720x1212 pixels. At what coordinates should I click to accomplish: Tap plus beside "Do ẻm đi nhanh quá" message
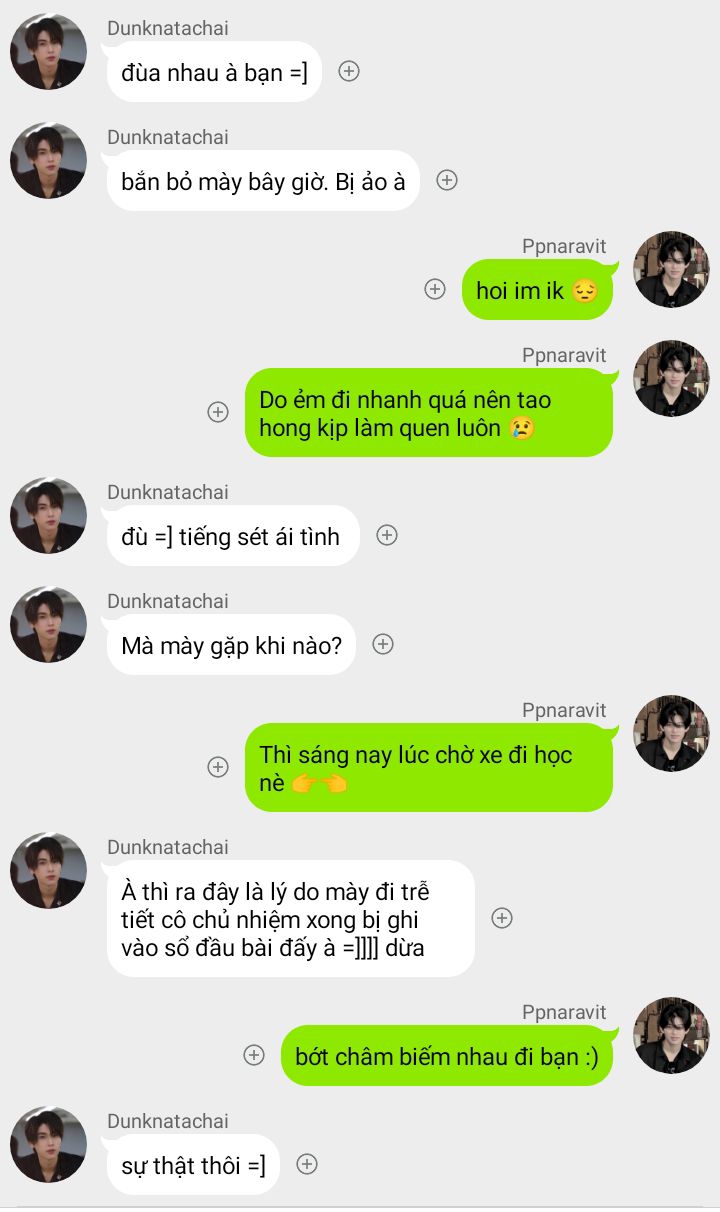click(x=218, y=412)
